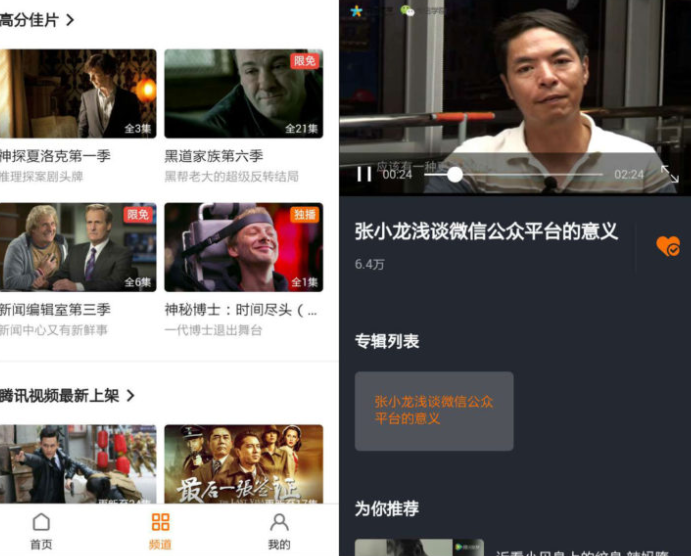Go to the 我的 tab
691x556 pixels.
(279, 530)
